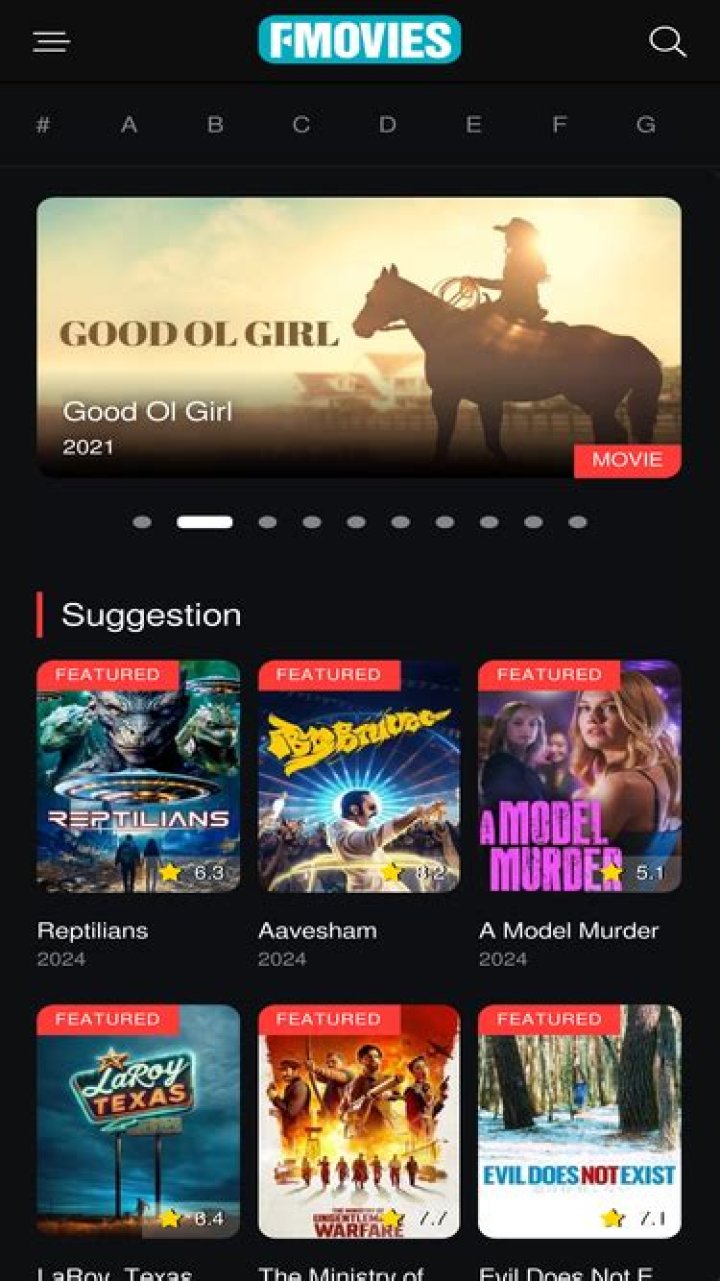Screen dimensions: 720x1281
Task: Filter titles starting with G
Action: 646,125
